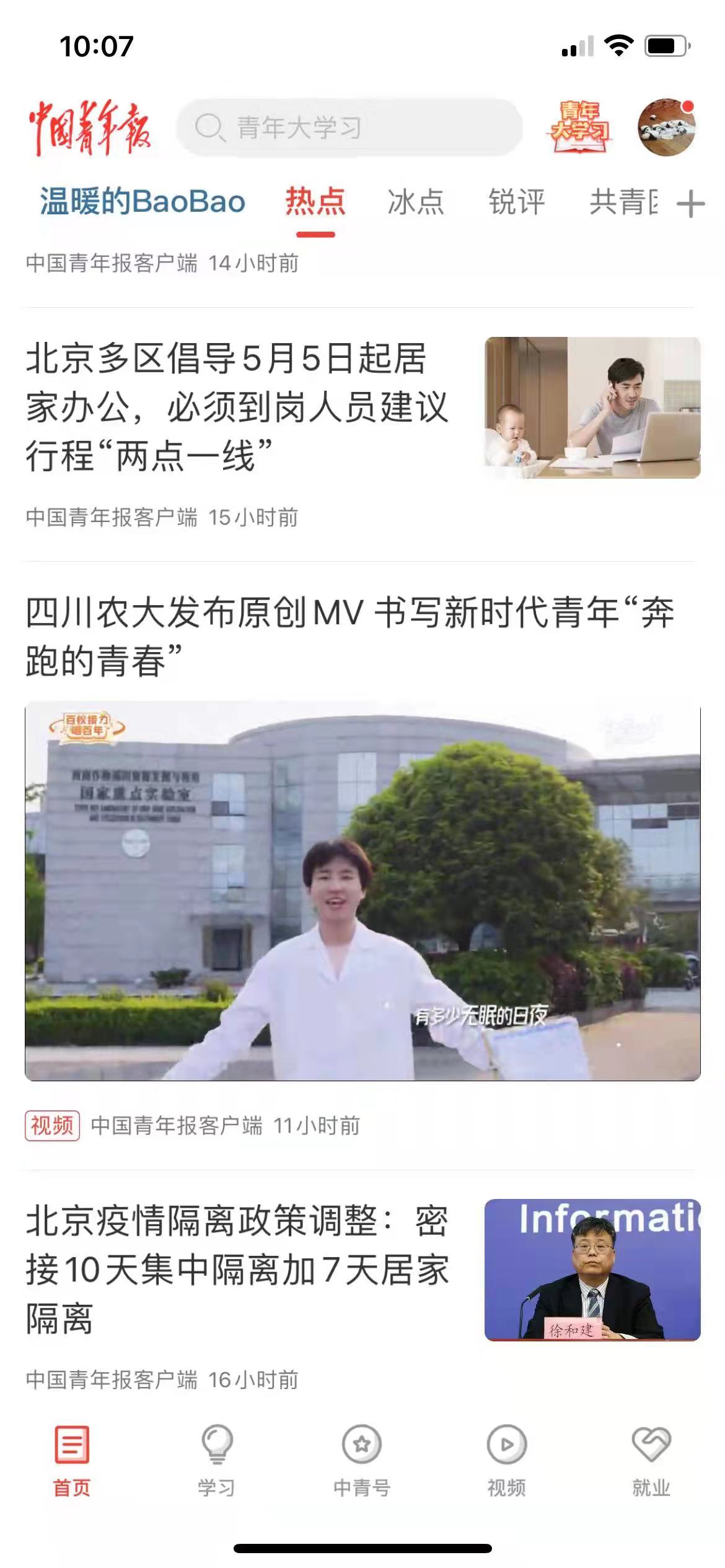This screenshot has width=725, height=1568.
Task: Tap the 青年大学习 search box
Action: 349,128
